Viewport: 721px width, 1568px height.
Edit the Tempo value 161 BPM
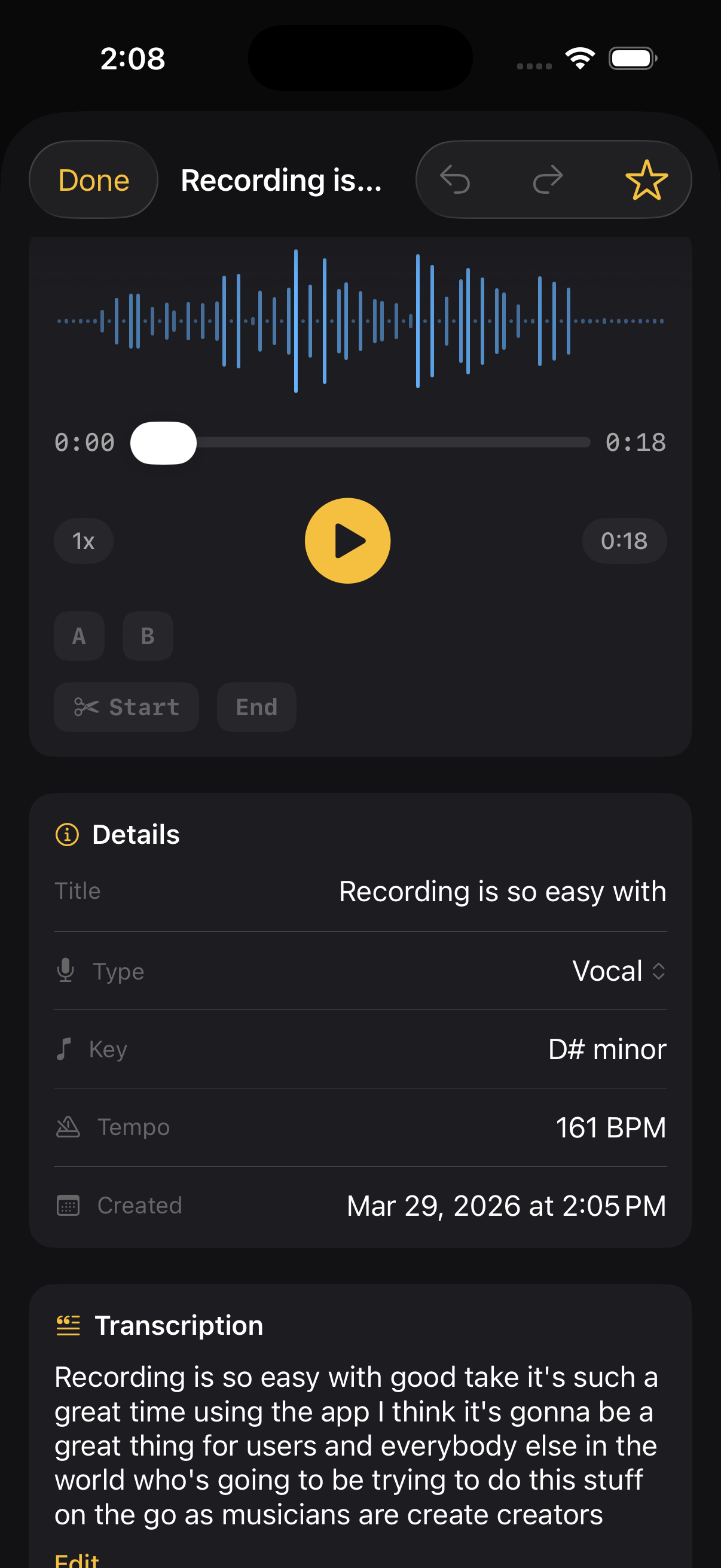pyautogui.click(x=610, y=1127)
